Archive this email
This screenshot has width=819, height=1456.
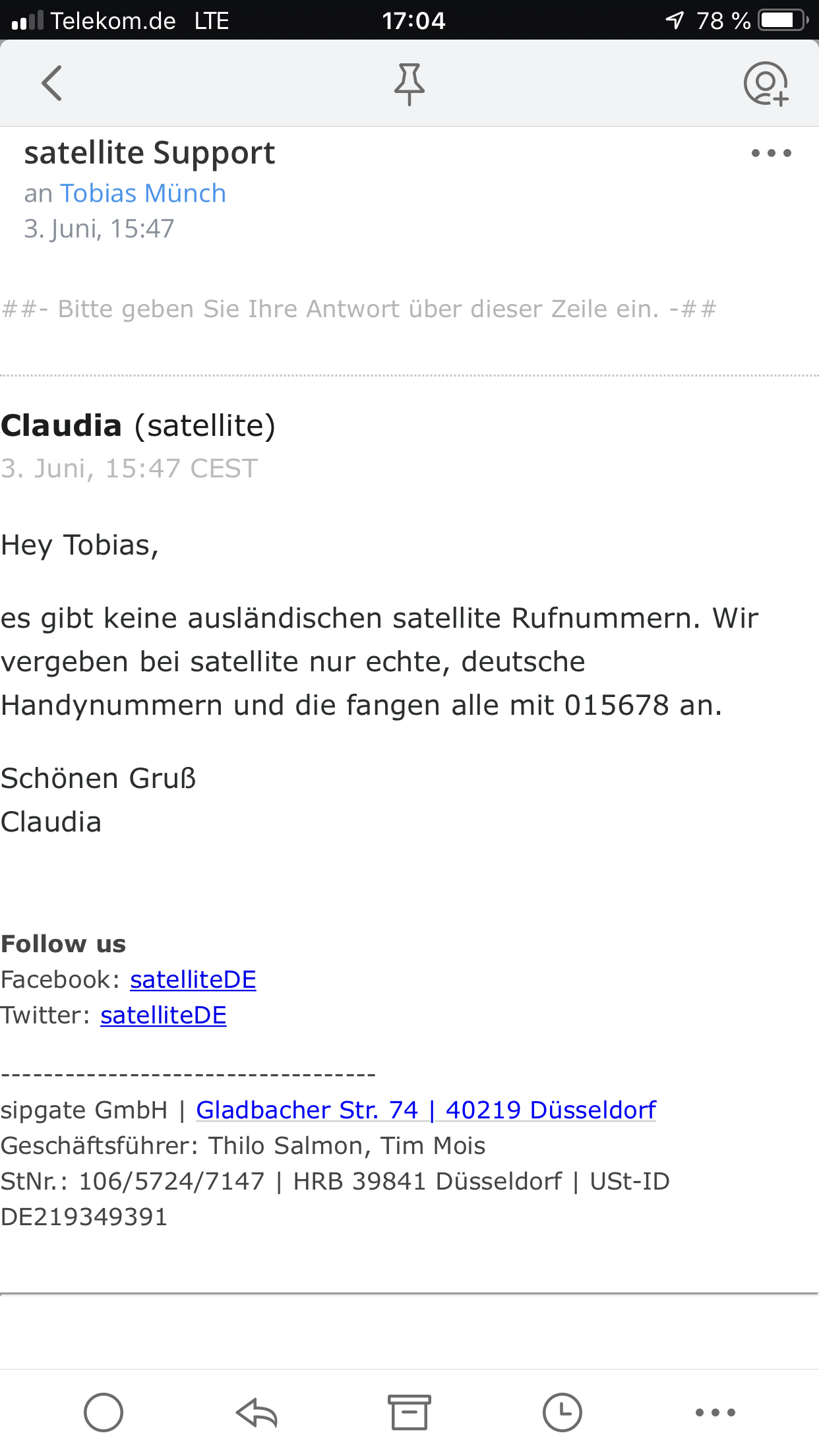click(x=409, y=1412)
